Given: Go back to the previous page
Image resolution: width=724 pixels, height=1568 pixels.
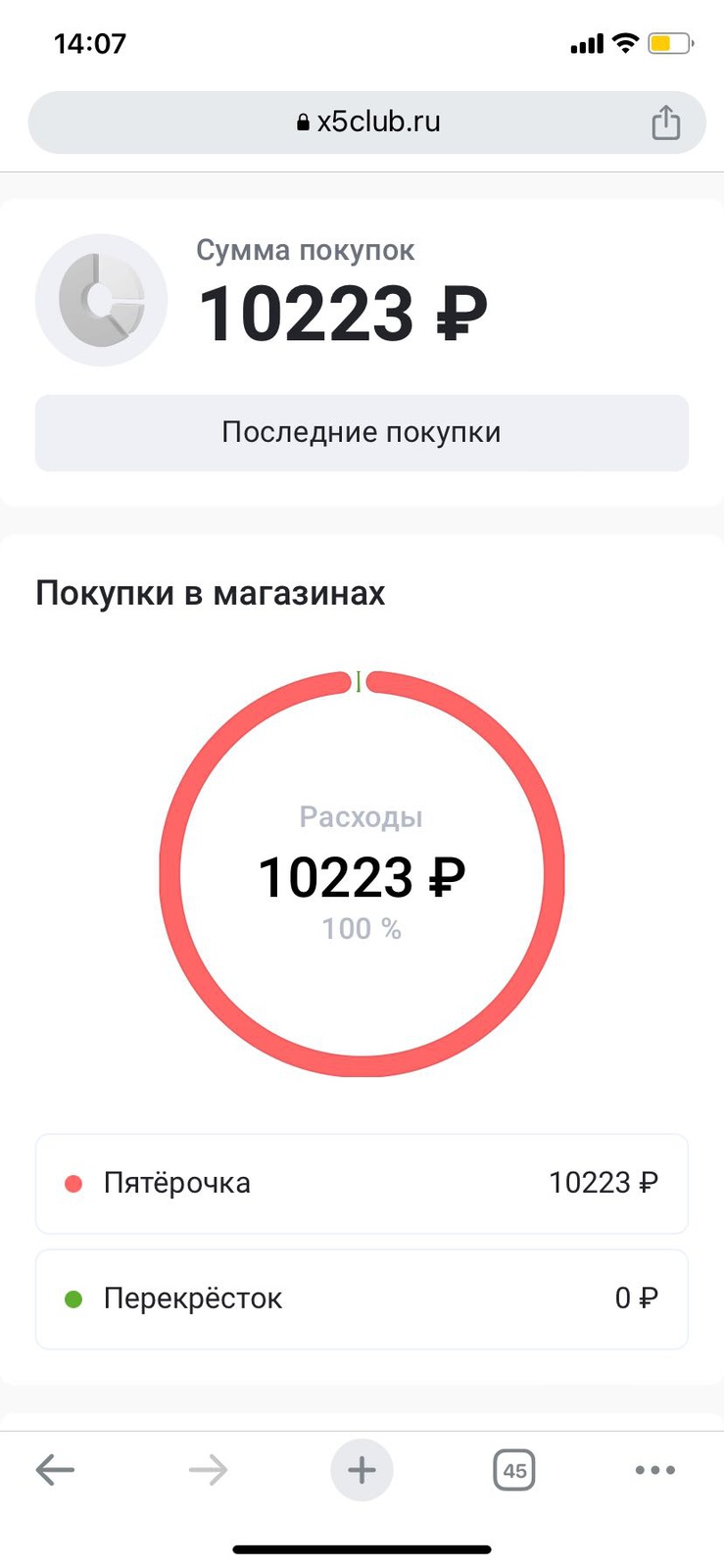Looking at the screenshot, I should [x=55, y=1470].
